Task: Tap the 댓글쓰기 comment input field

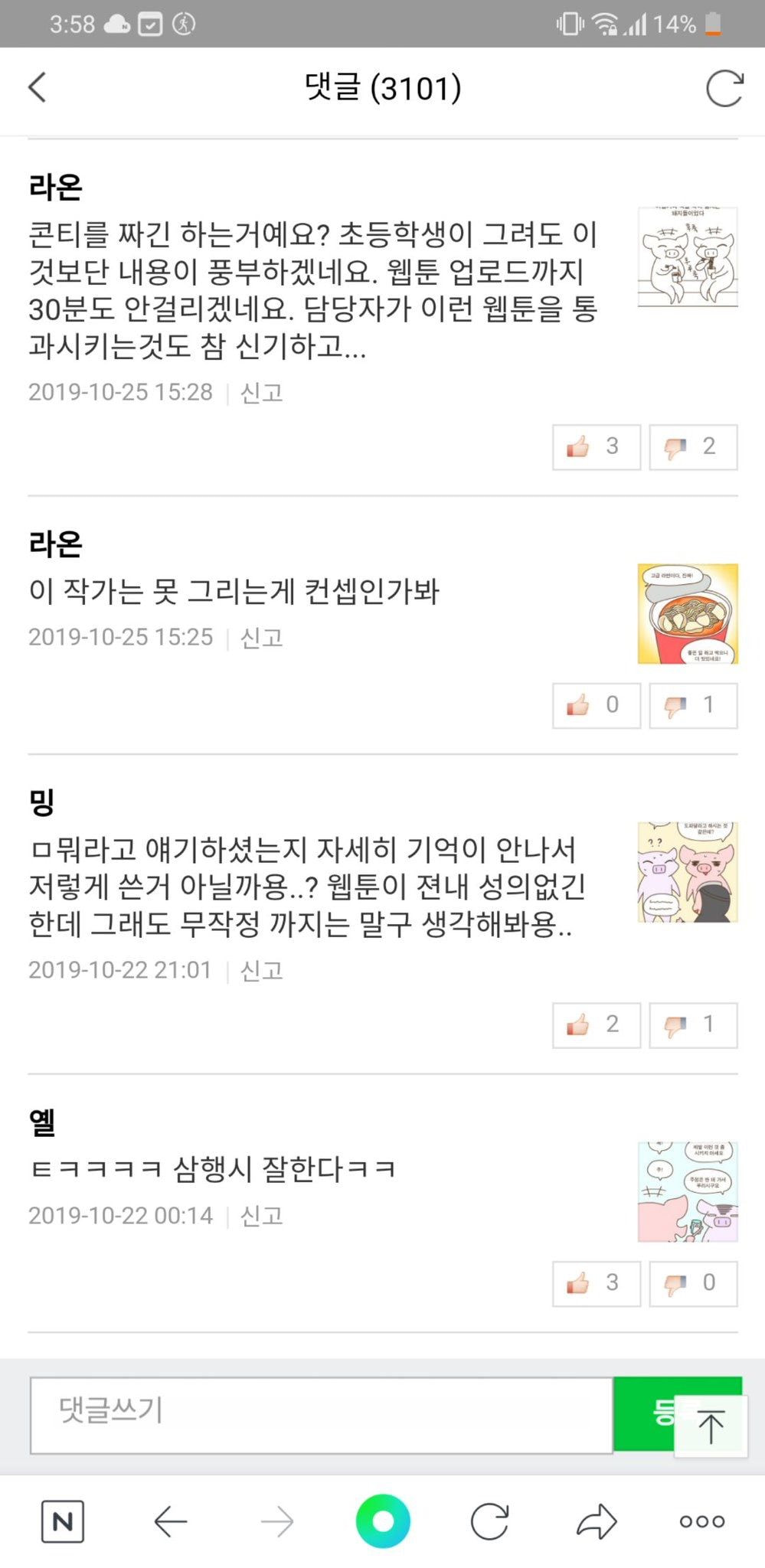Action: click(x=322, y=1414)
